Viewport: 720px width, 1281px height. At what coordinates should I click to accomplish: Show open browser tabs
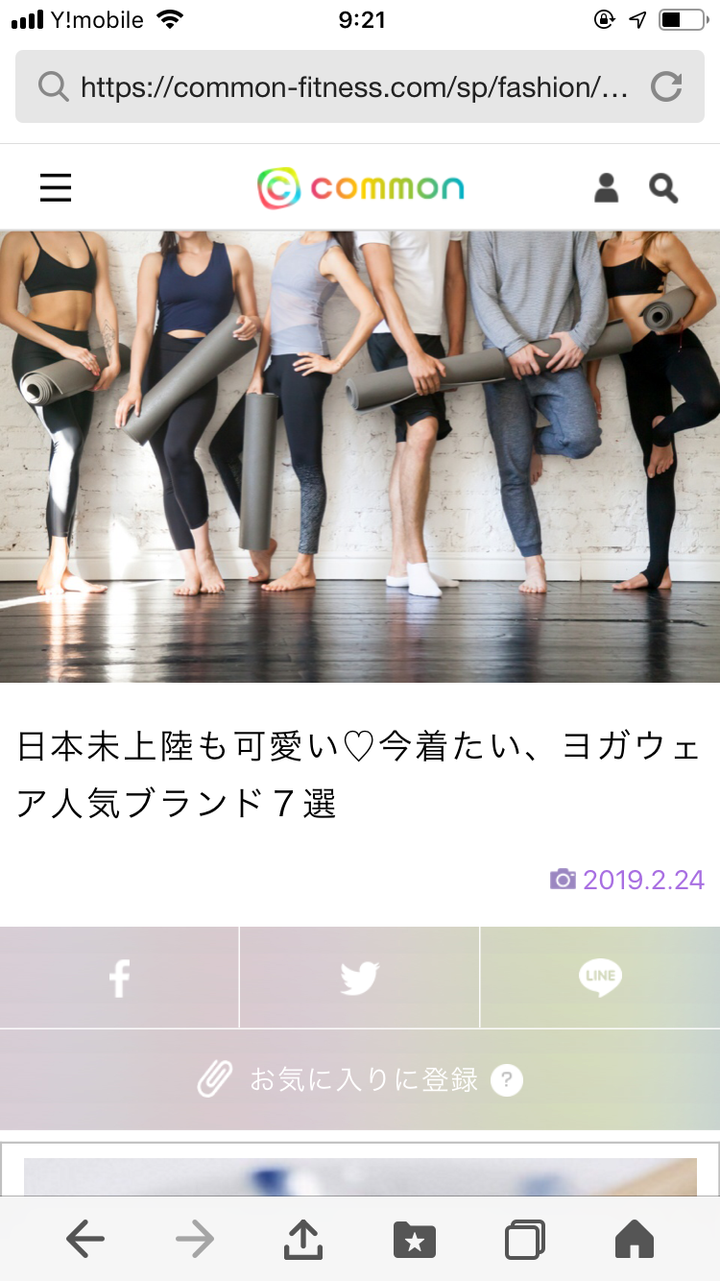pos(525,1240)
